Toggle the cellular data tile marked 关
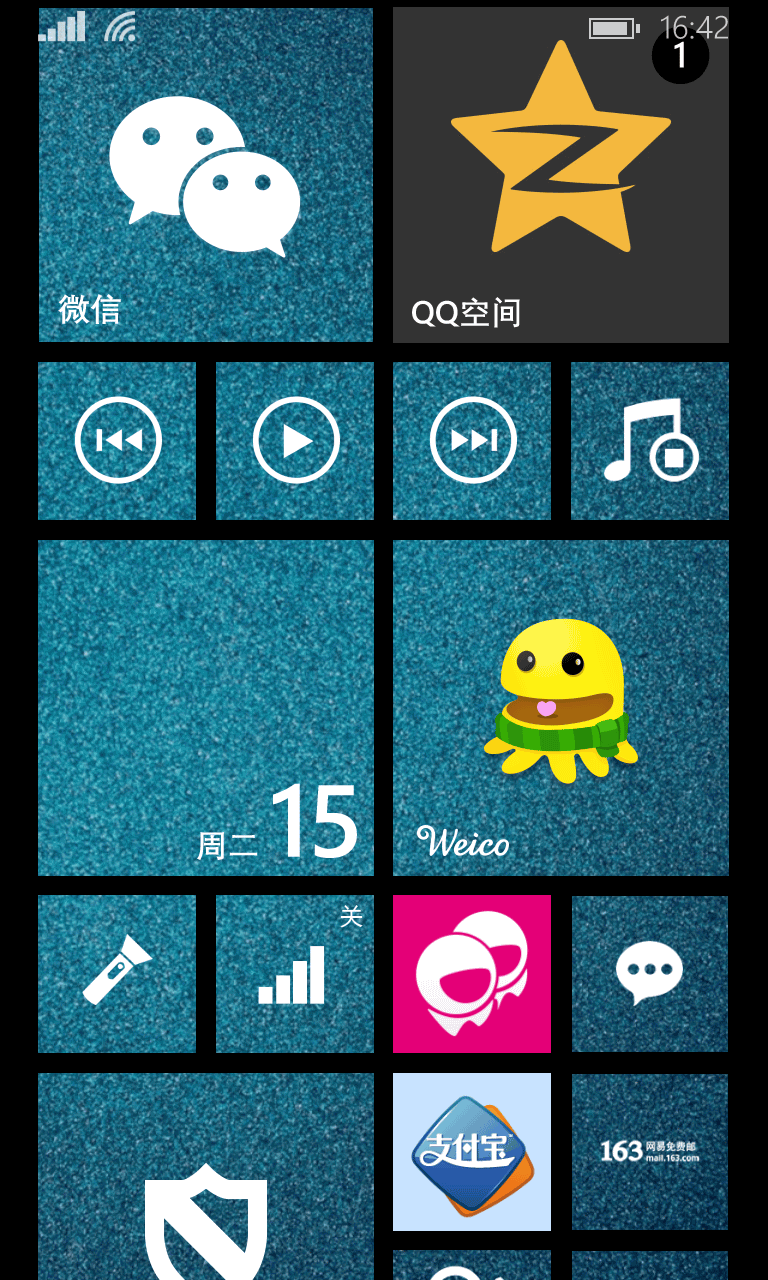 (x=295, y=974)
